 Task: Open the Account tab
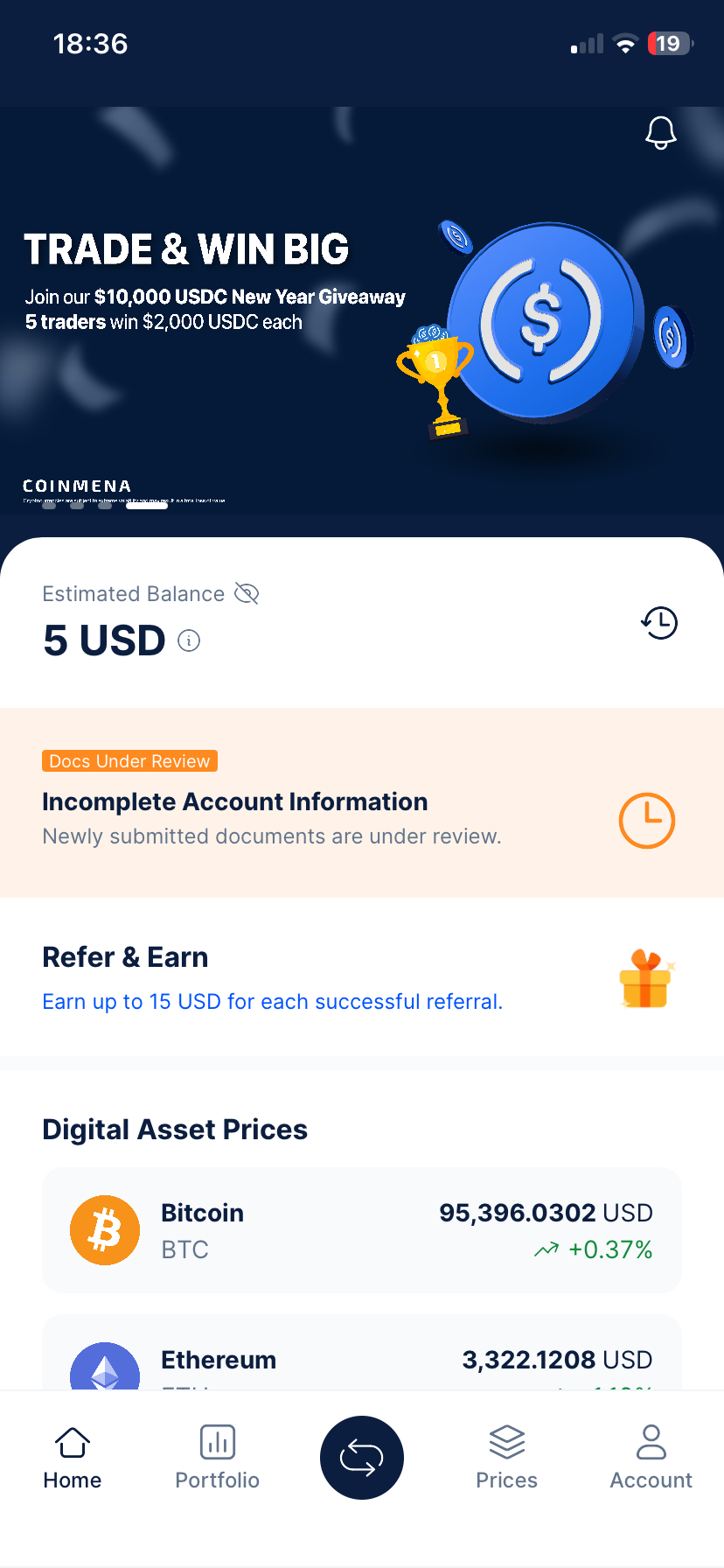pyautogui.click(x=651, y=1458)
